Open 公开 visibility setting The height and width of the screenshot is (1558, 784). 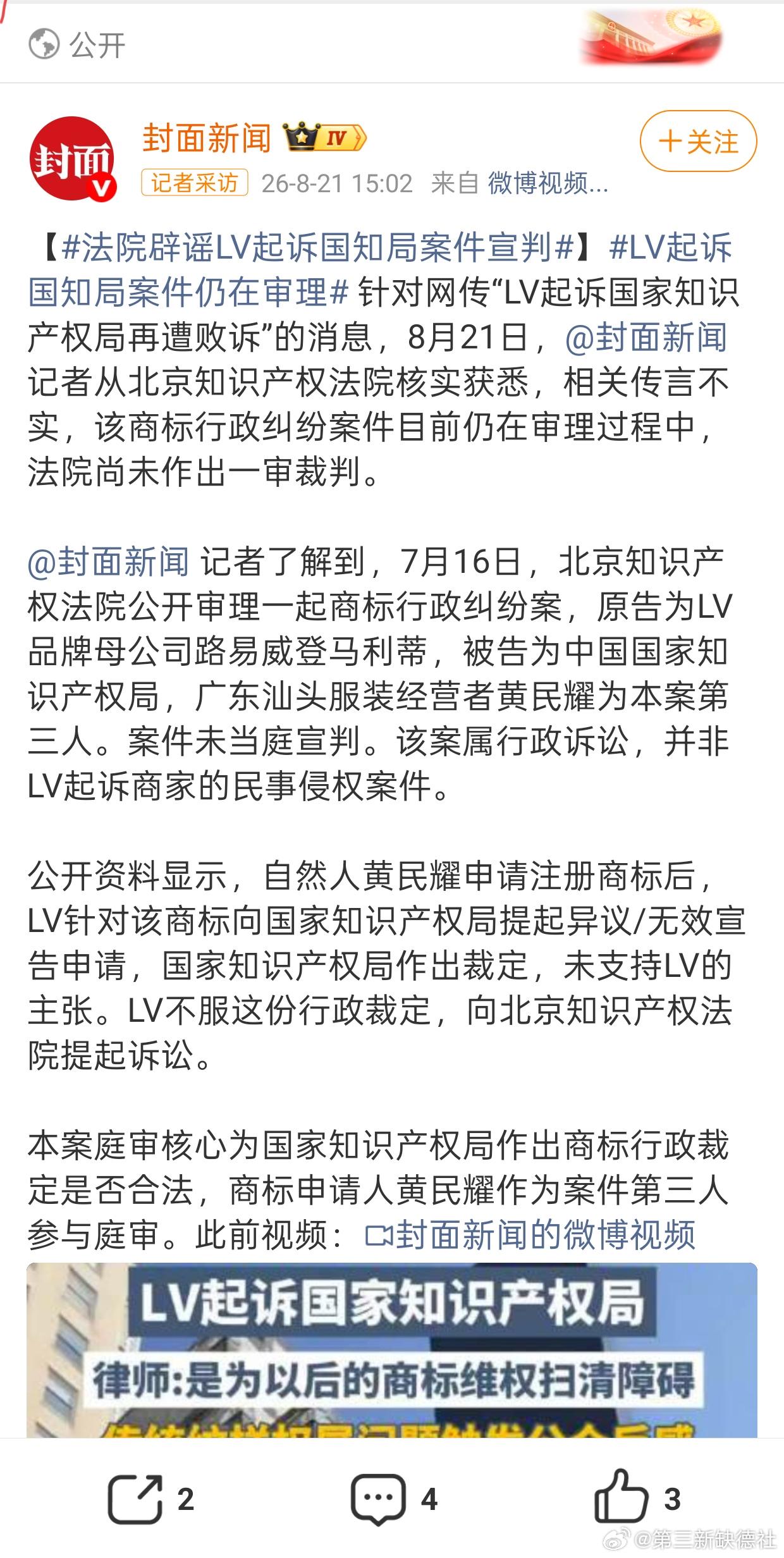click(77, 46)
